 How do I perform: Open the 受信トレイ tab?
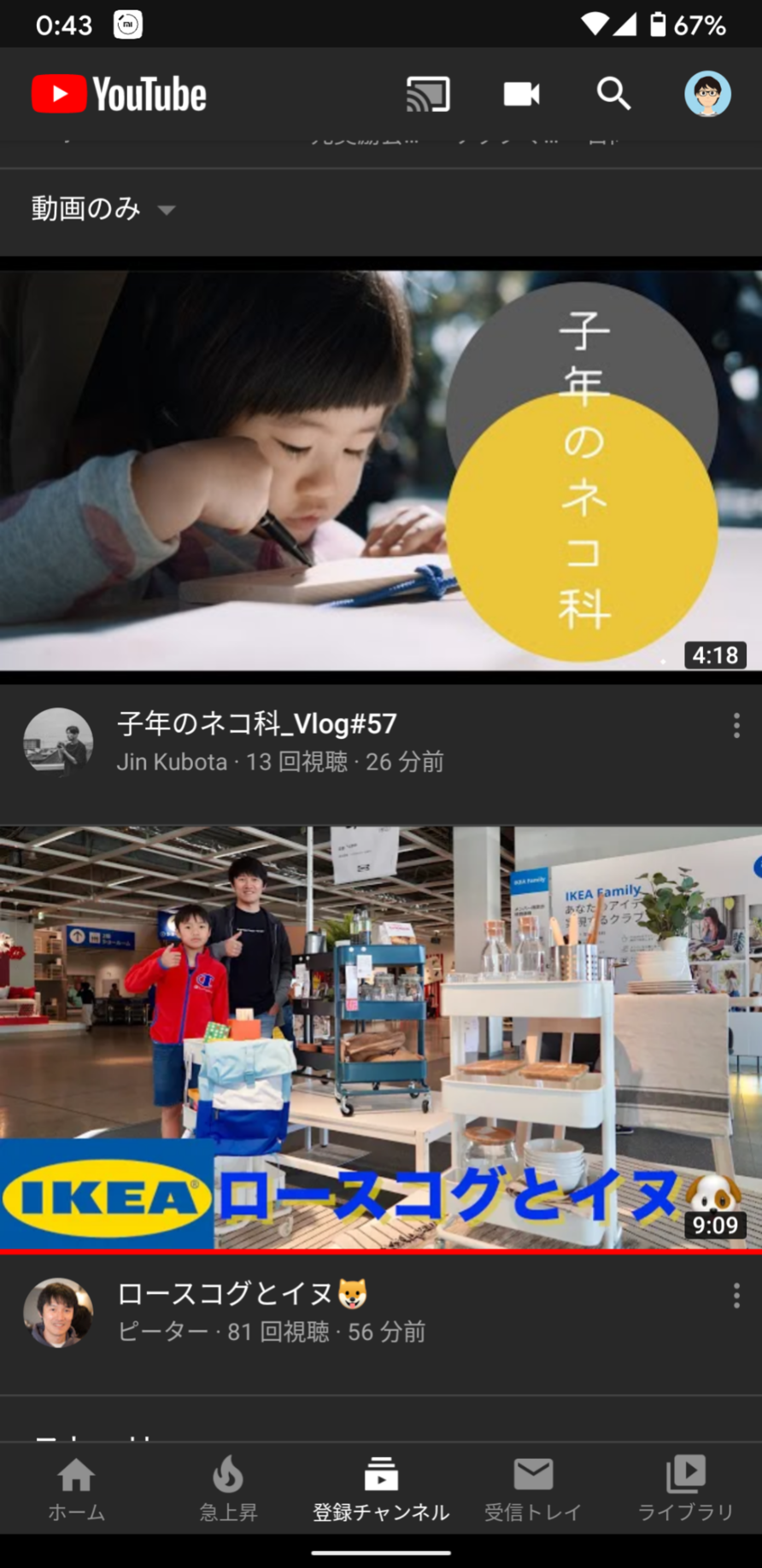533,1489
